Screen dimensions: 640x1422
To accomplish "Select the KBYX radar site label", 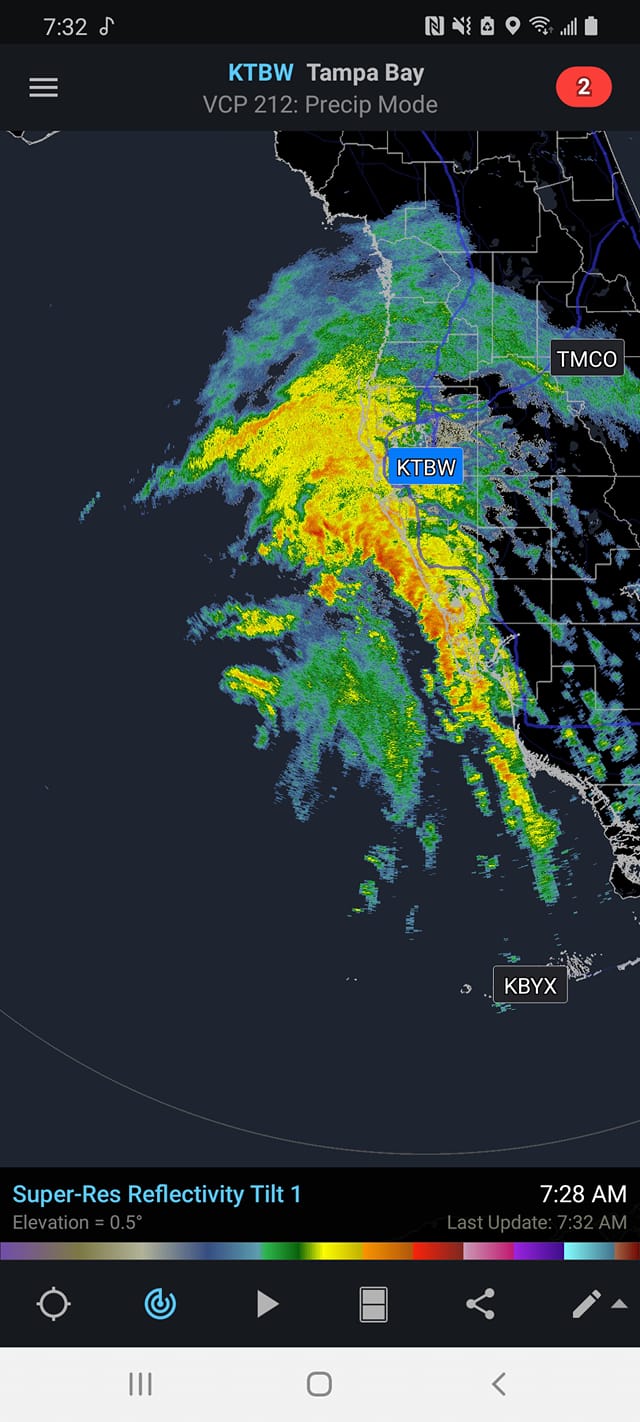I will point(530,986).
